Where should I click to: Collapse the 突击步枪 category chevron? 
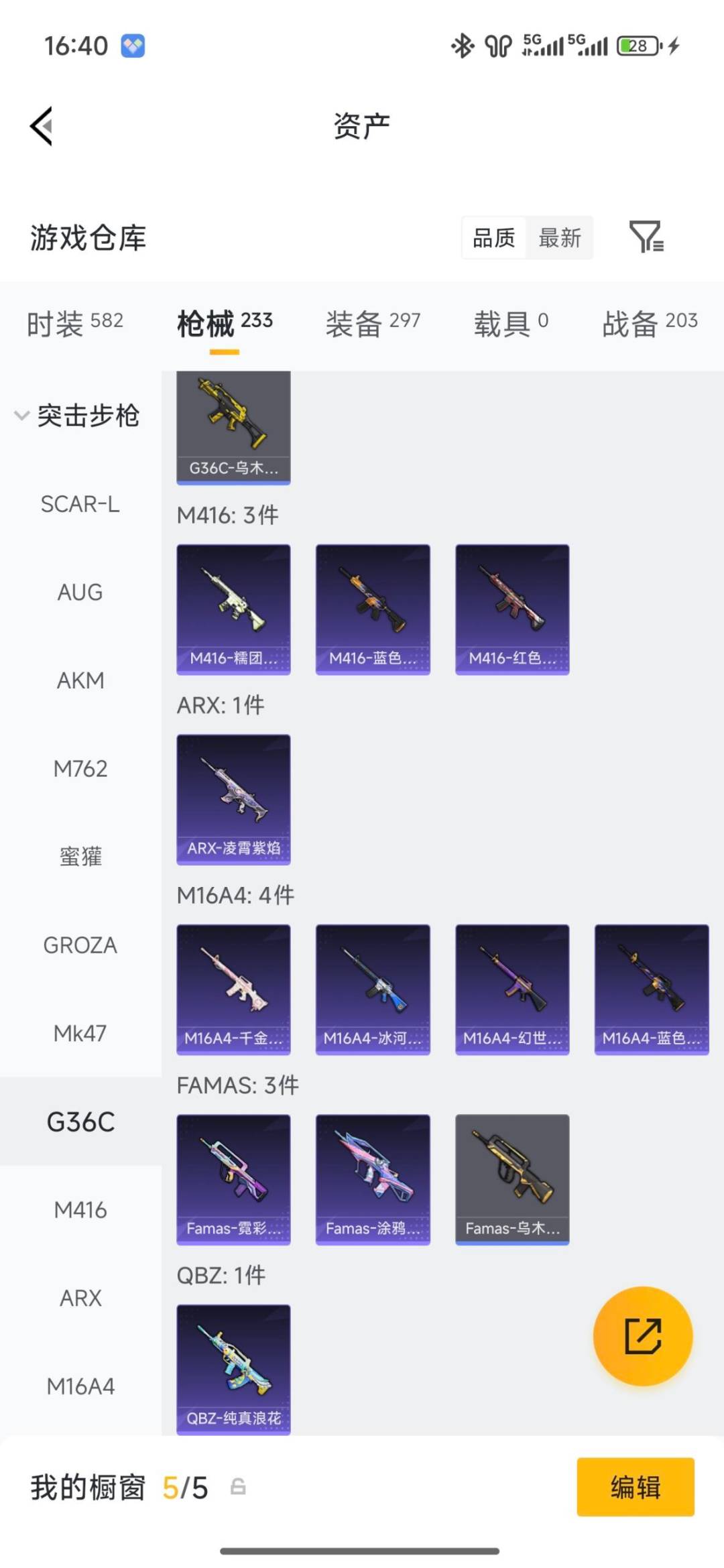(x=22, y=415)
